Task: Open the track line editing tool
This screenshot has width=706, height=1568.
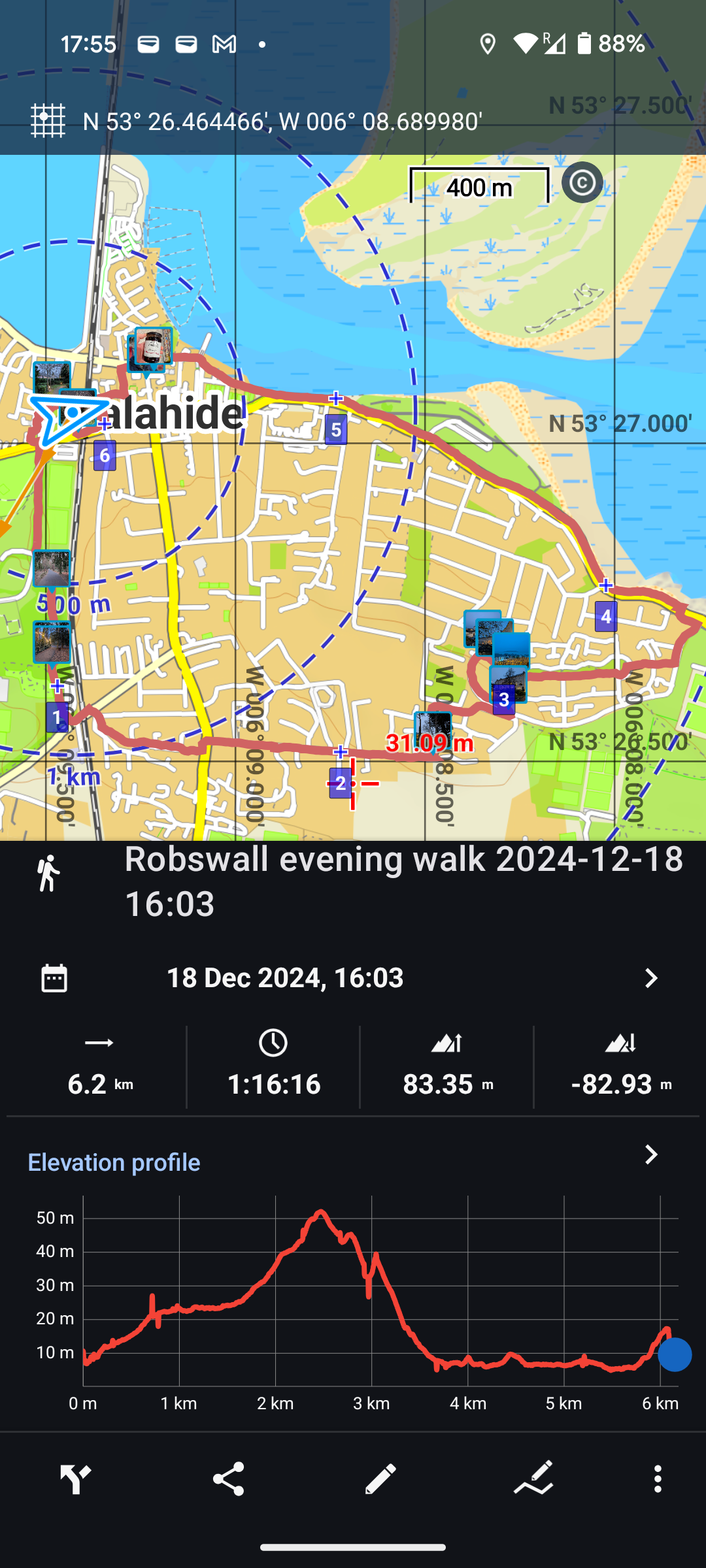Action: (x=533, y=1478)
